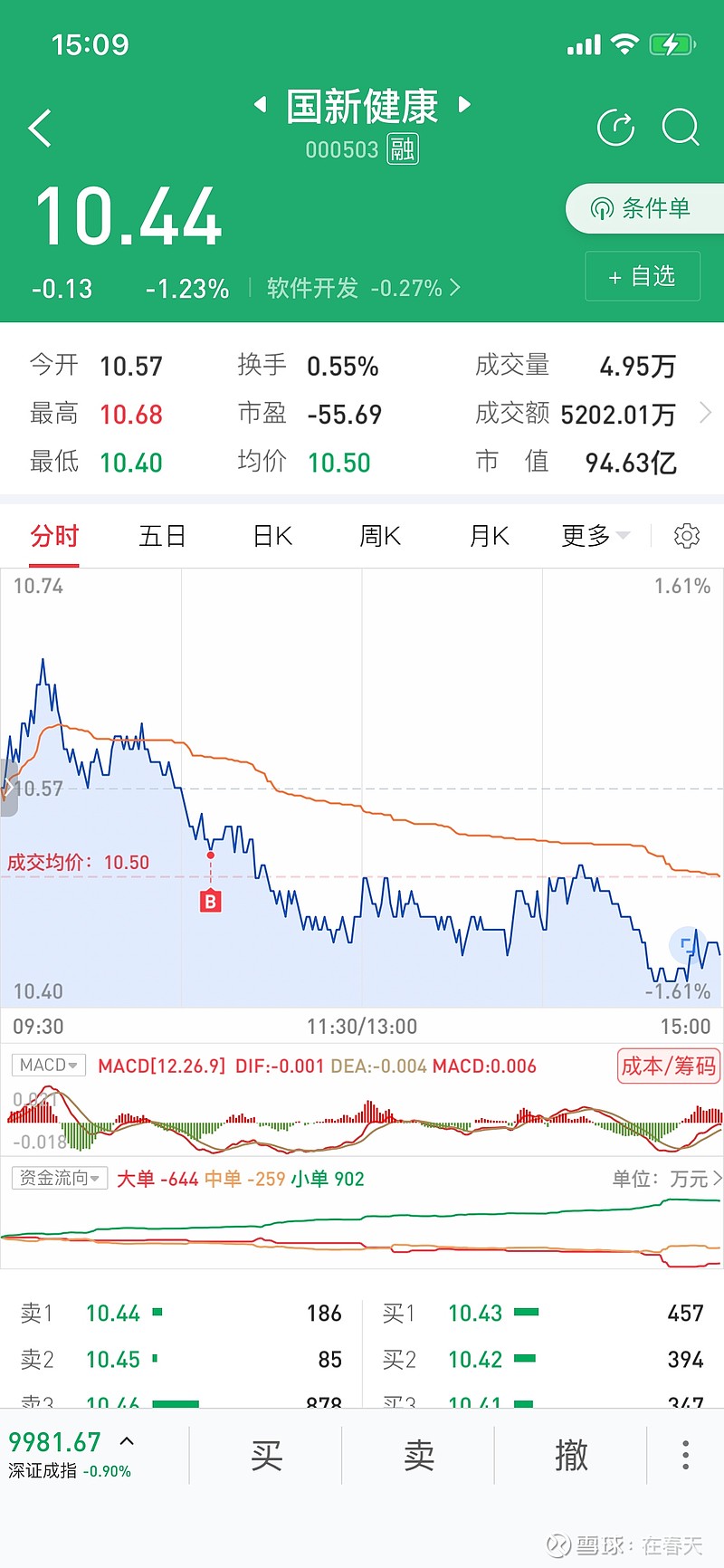
Task: Tap the 买 buy button
Action: click(x=266, y=1456)
